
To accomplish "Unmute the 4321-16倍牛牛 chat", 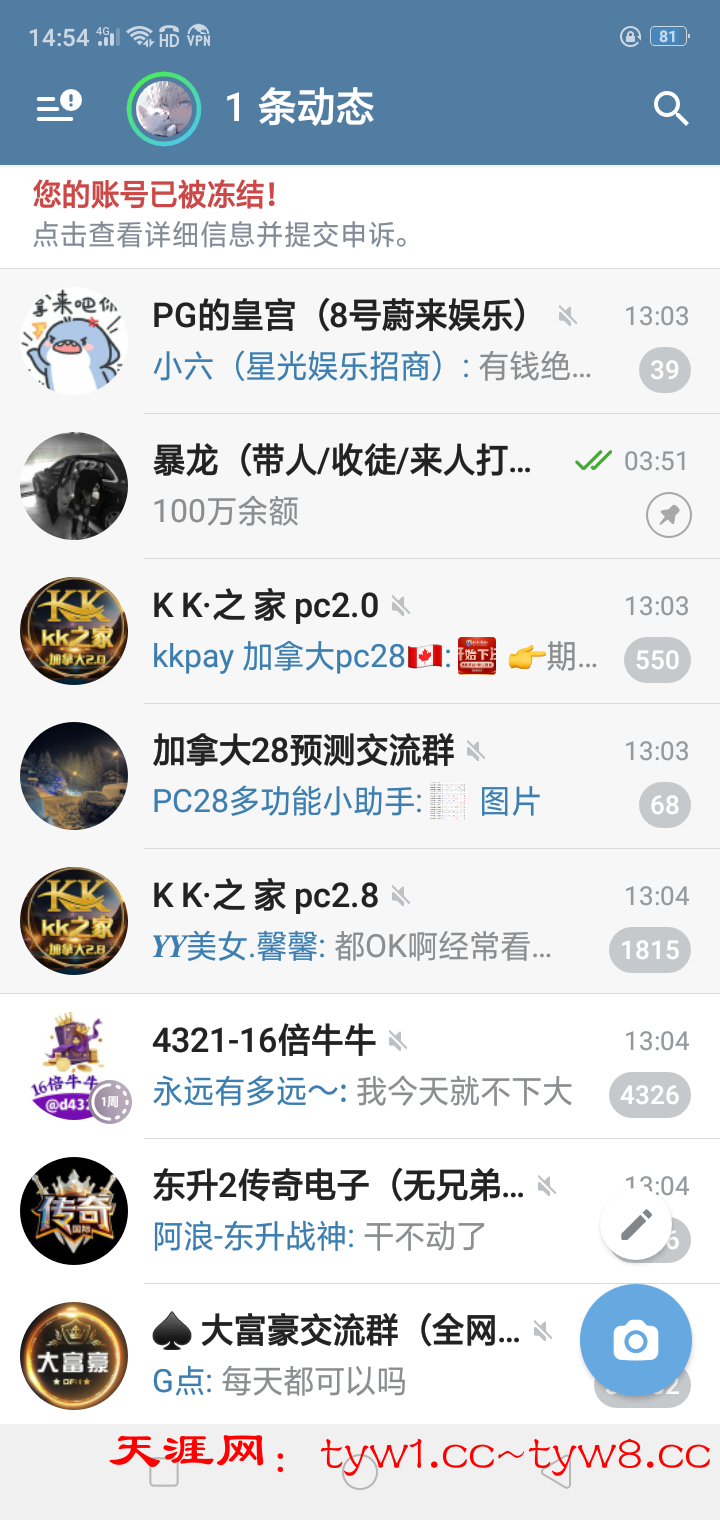I will 401,1041.
